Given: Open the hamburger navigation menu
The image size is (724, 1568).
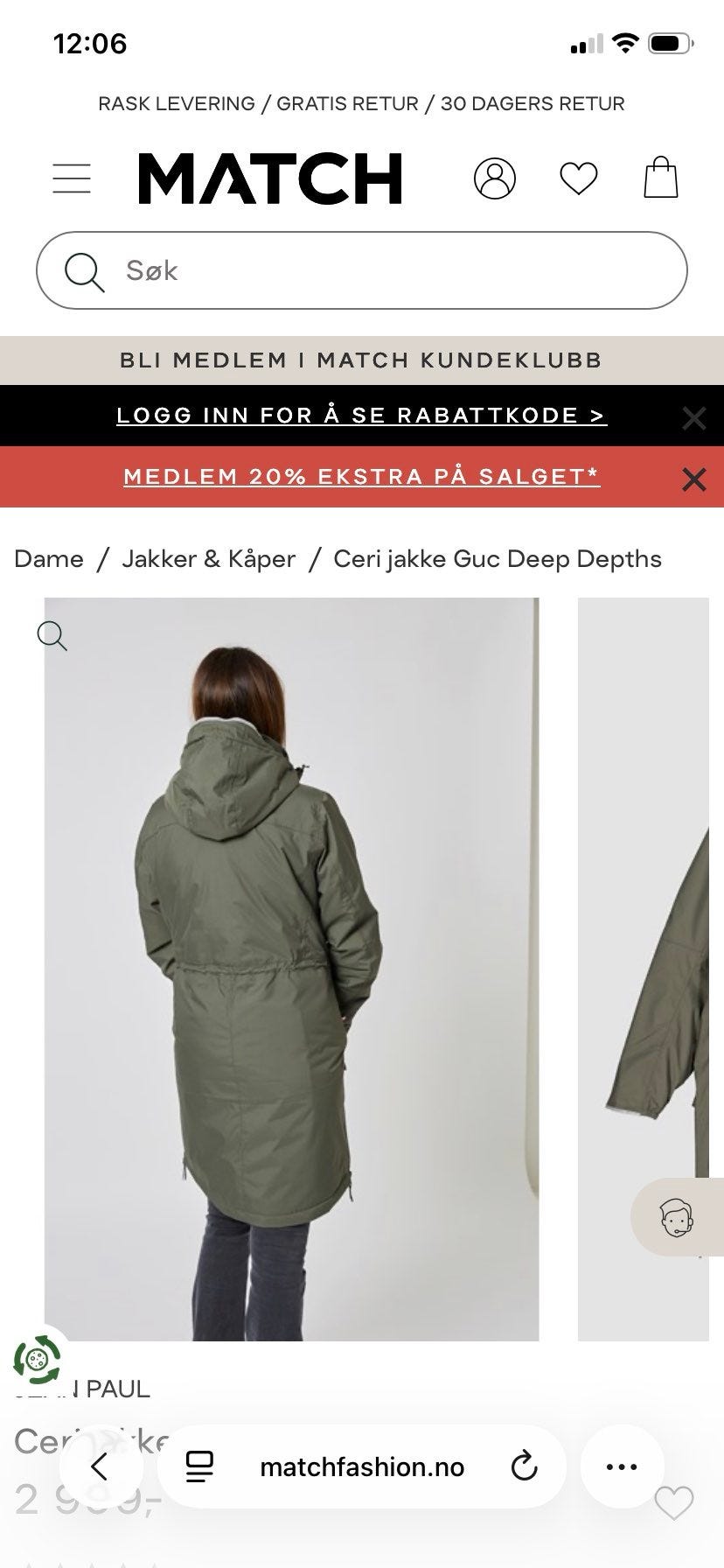Looking at the screenshot, I should 72,178.
